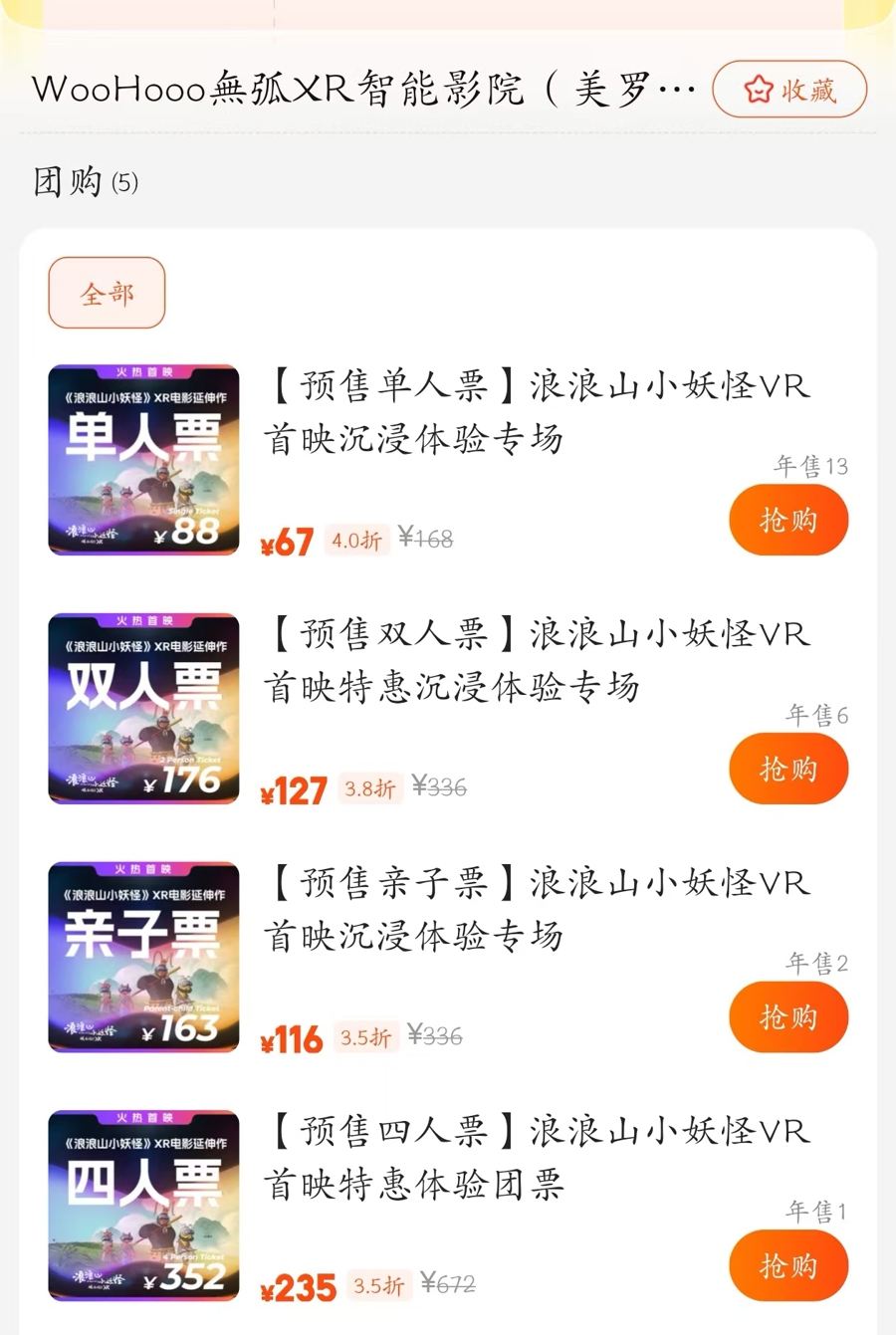Select the 全部 filter chip

click(x=107, y=293)
